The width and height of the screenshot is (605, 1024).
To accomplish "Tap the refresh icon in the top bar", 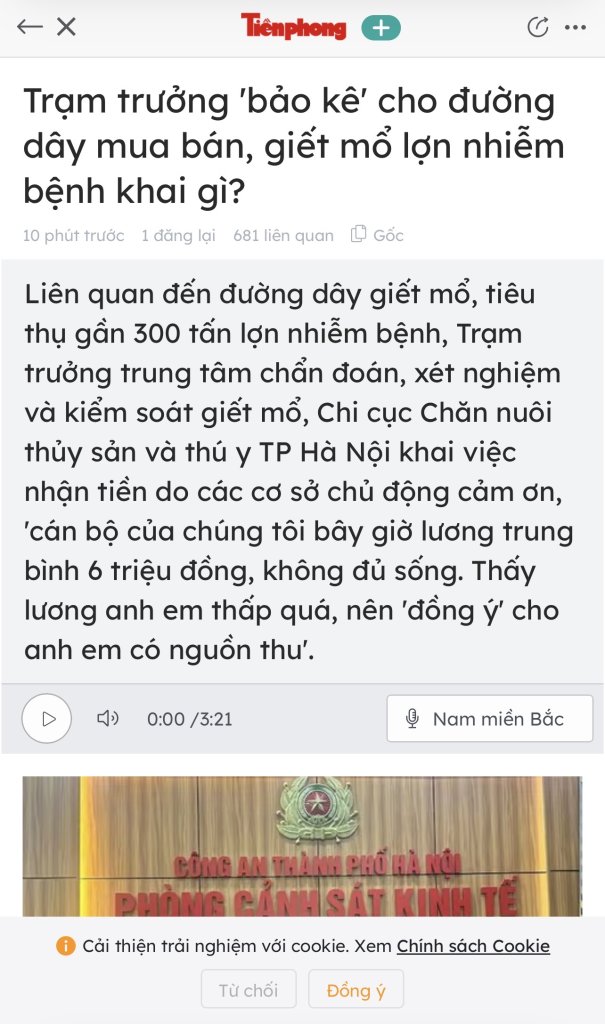I will [538, 27].
